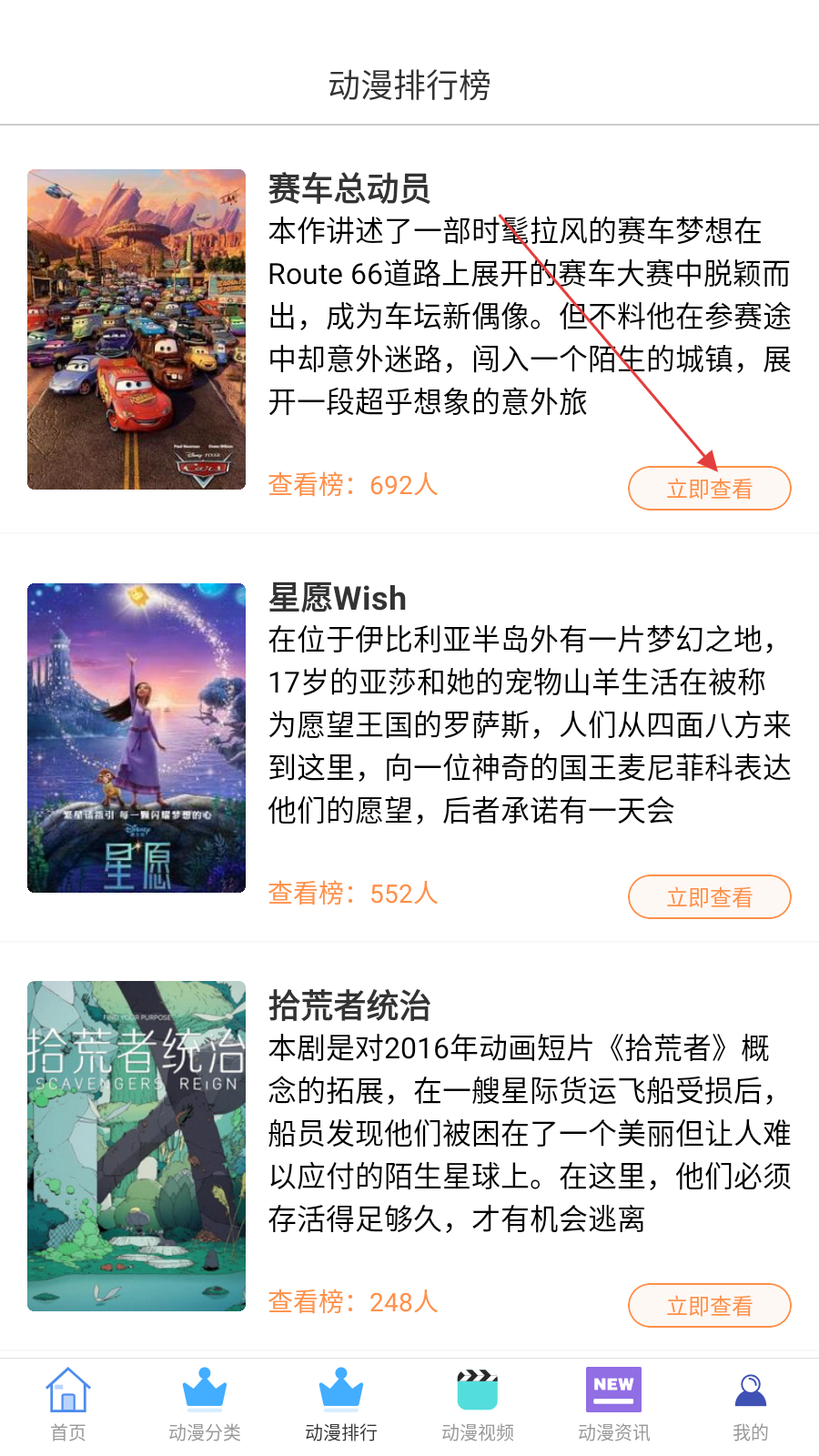Go to the 首页 tab
Image resolution: width=819 pixels, height=1456 pixels.
(x=68, y=1405)
